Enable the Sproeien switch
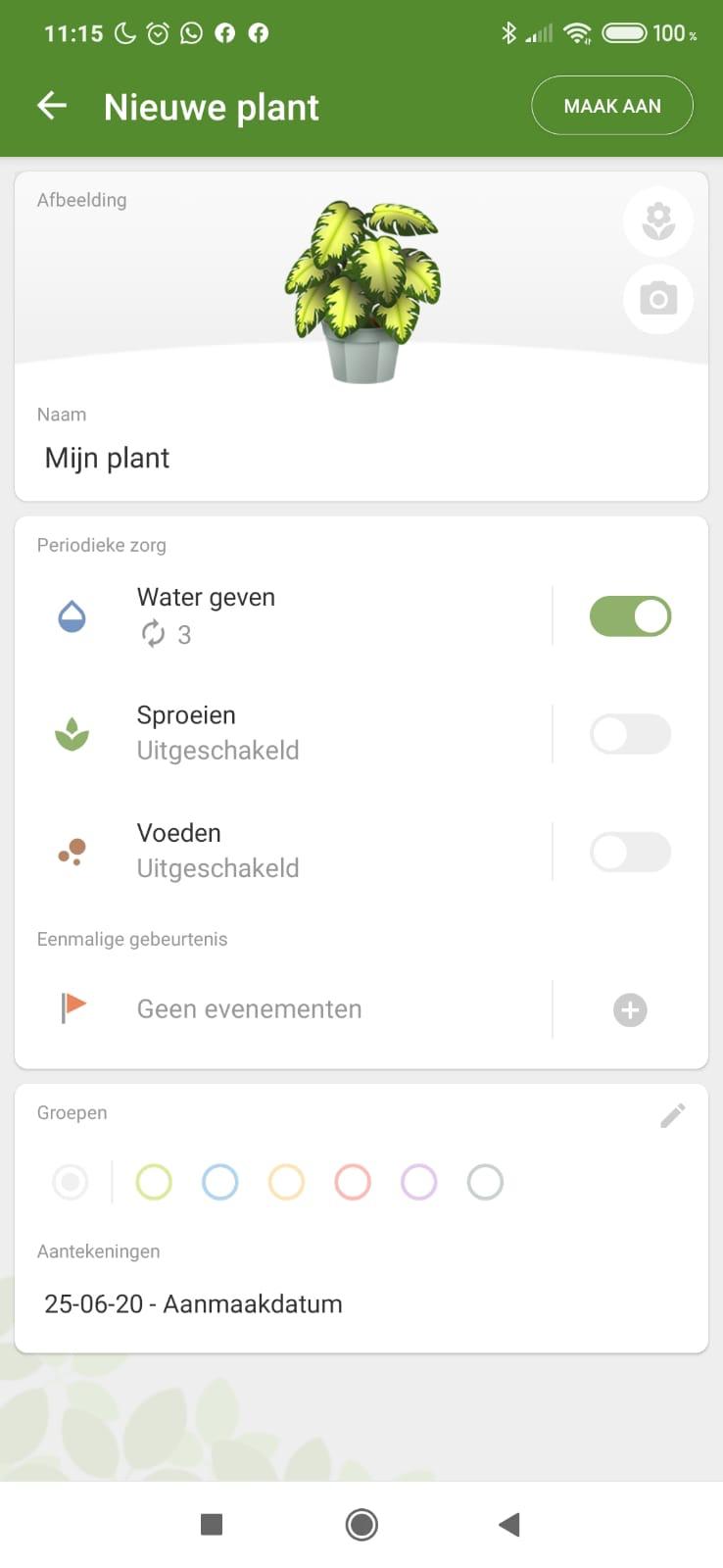The height and width of the screenshot is (1568, 723). (630, 734)
